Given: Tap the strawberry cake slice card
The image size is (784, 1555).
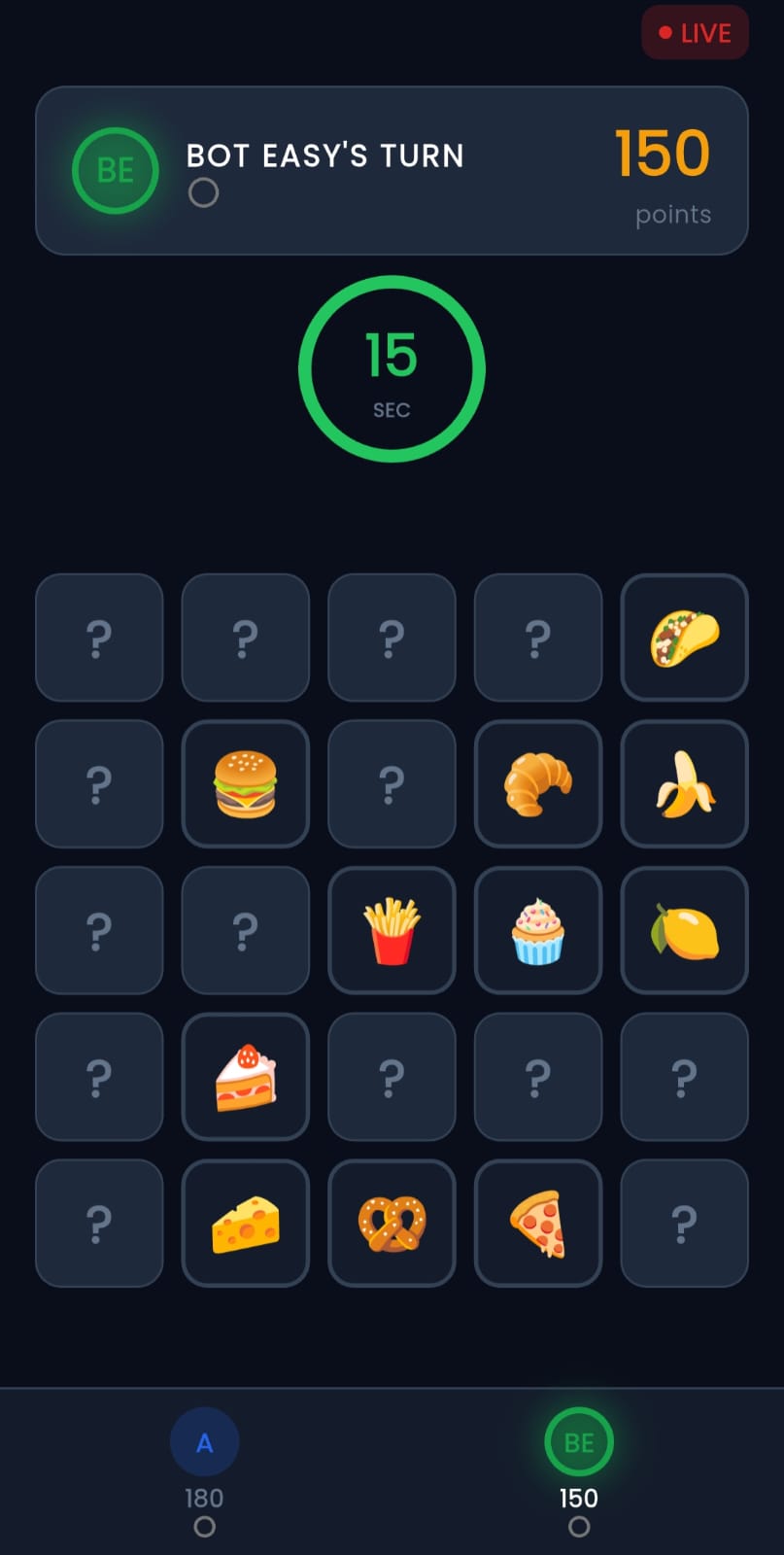Looking at the screenshot, I should (246, 1077).
